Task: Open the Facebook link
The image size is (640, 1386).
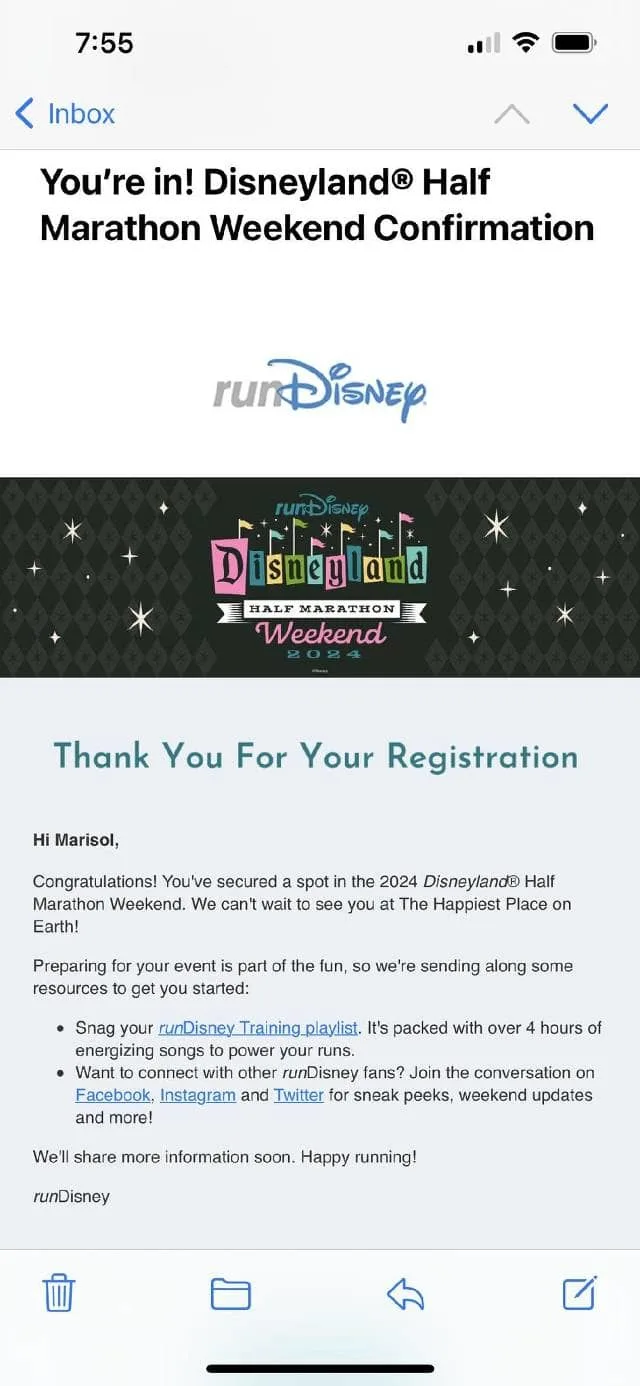Action: pyautogui.click(x=113, y=1095)
